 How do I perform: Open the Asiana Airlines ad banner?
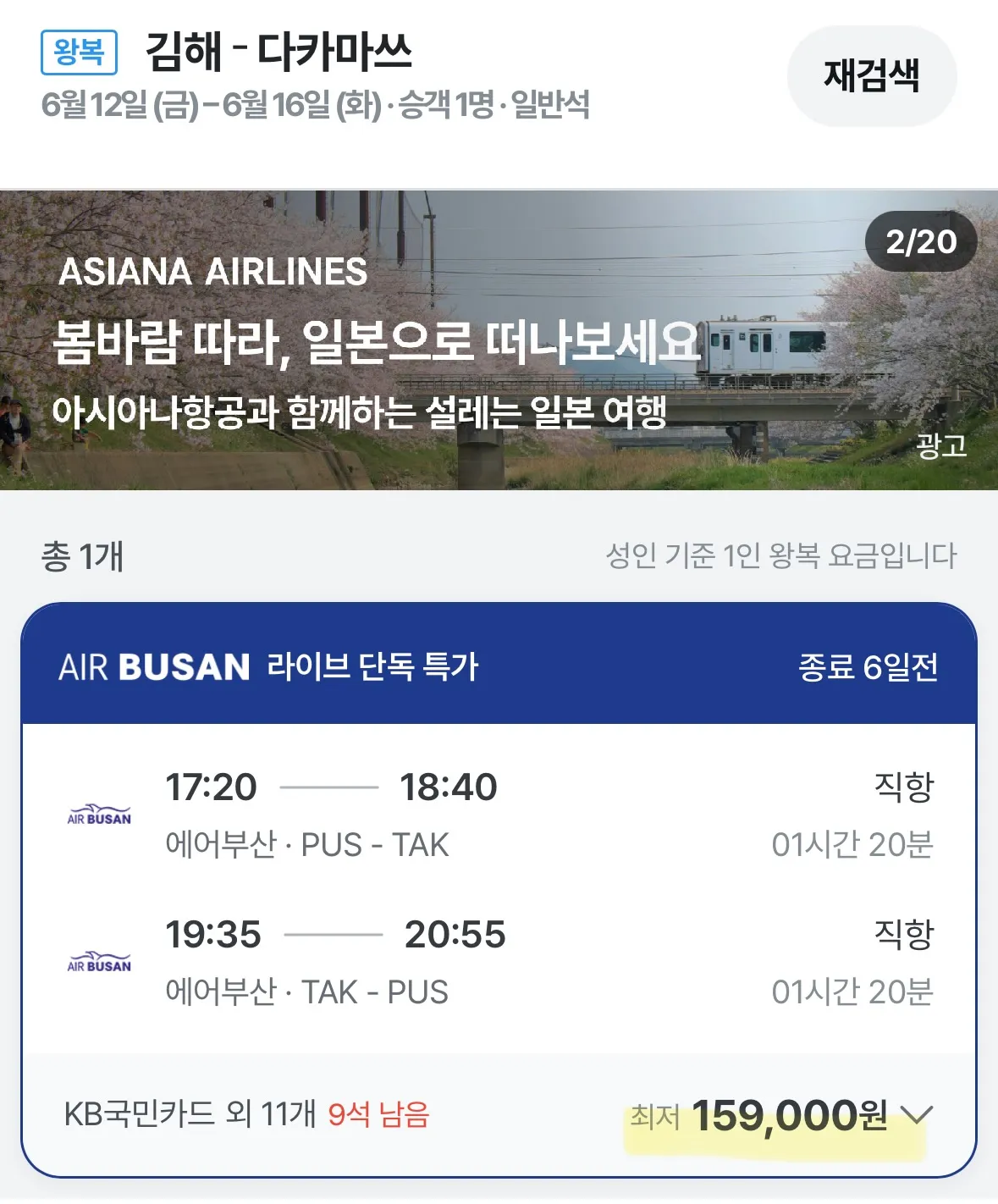[x=499, y=339]
